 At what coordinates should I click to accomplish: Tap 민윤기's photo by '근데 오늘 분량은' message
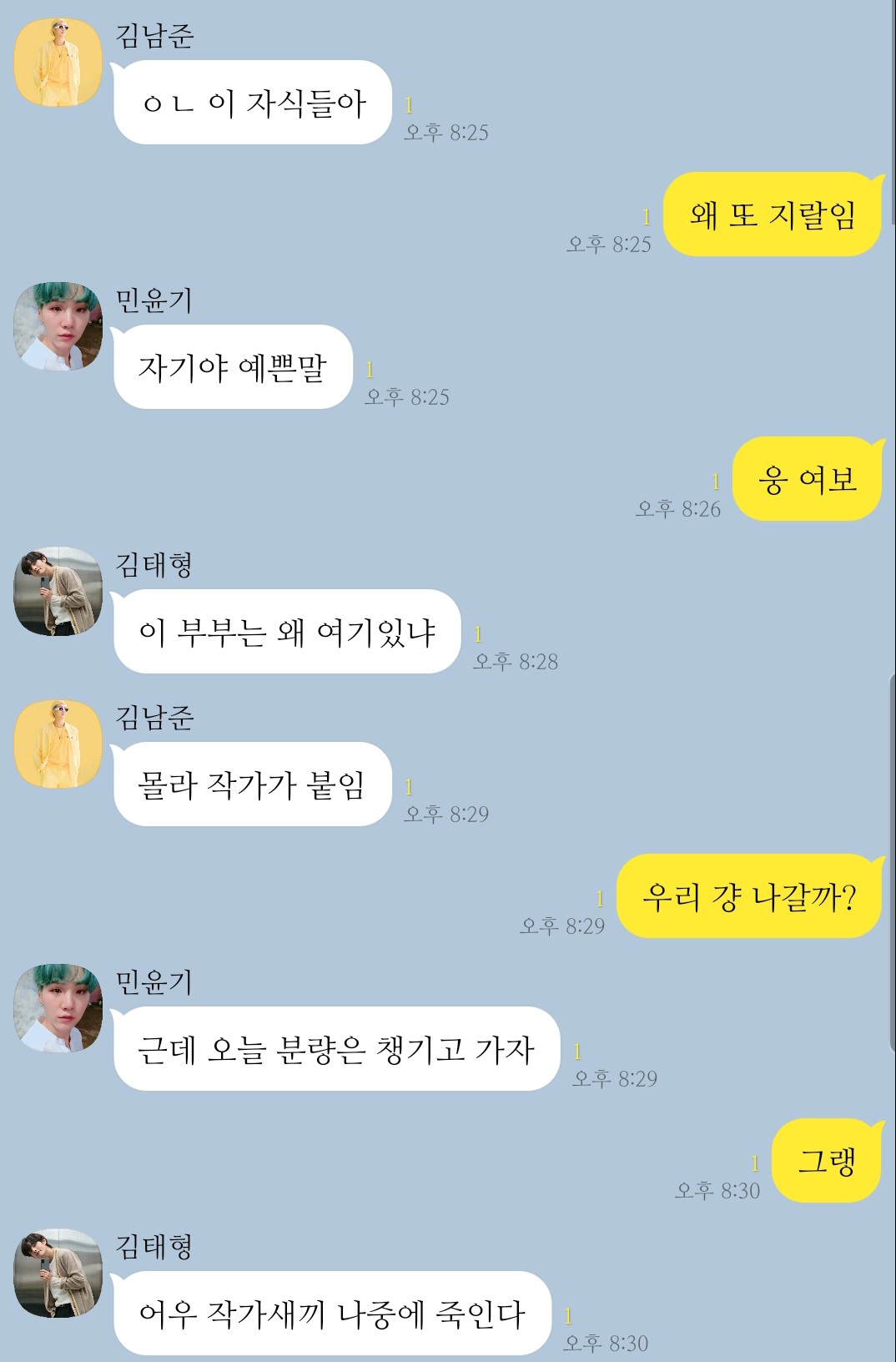point(58,1009)
